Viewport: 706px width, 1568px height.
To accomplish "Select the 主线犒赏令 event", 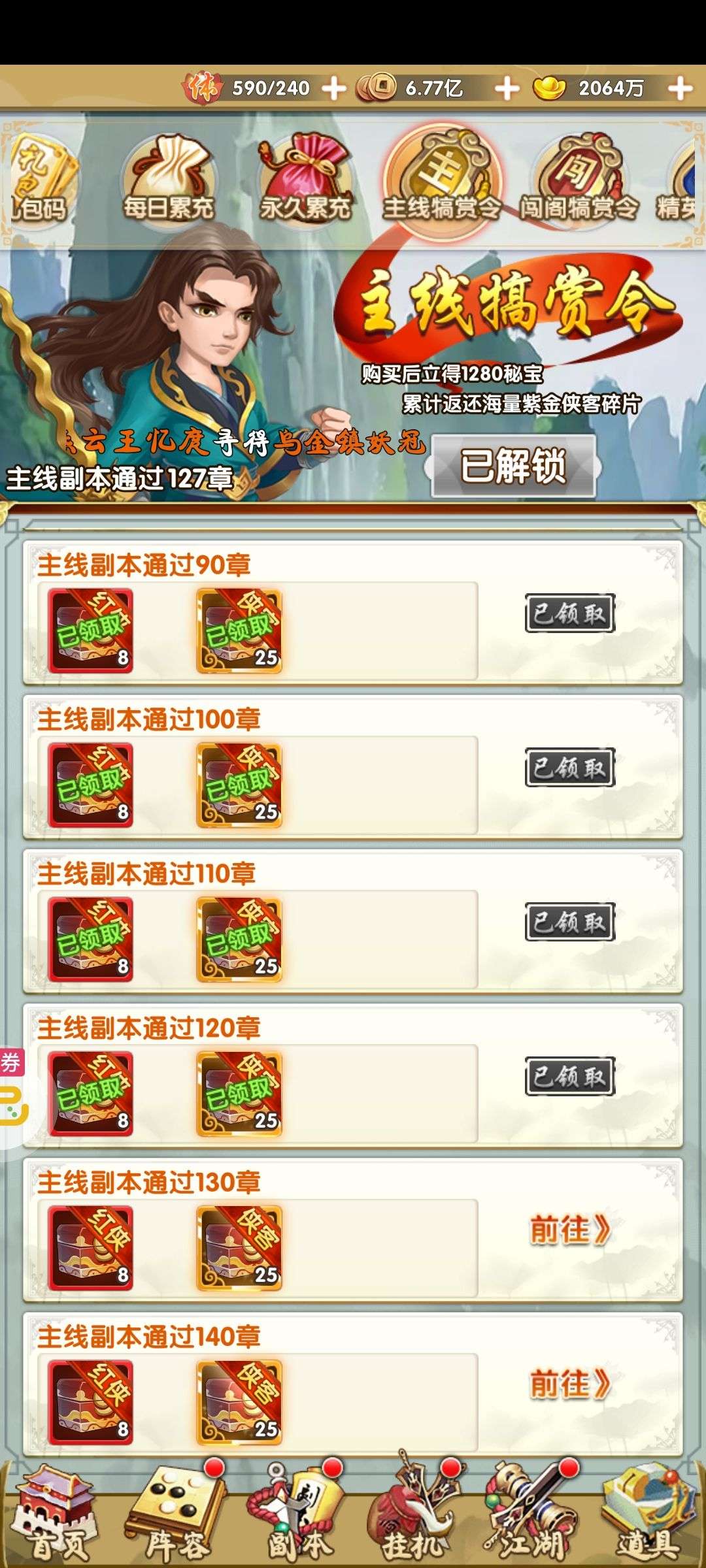I will [x=442, y=178].
